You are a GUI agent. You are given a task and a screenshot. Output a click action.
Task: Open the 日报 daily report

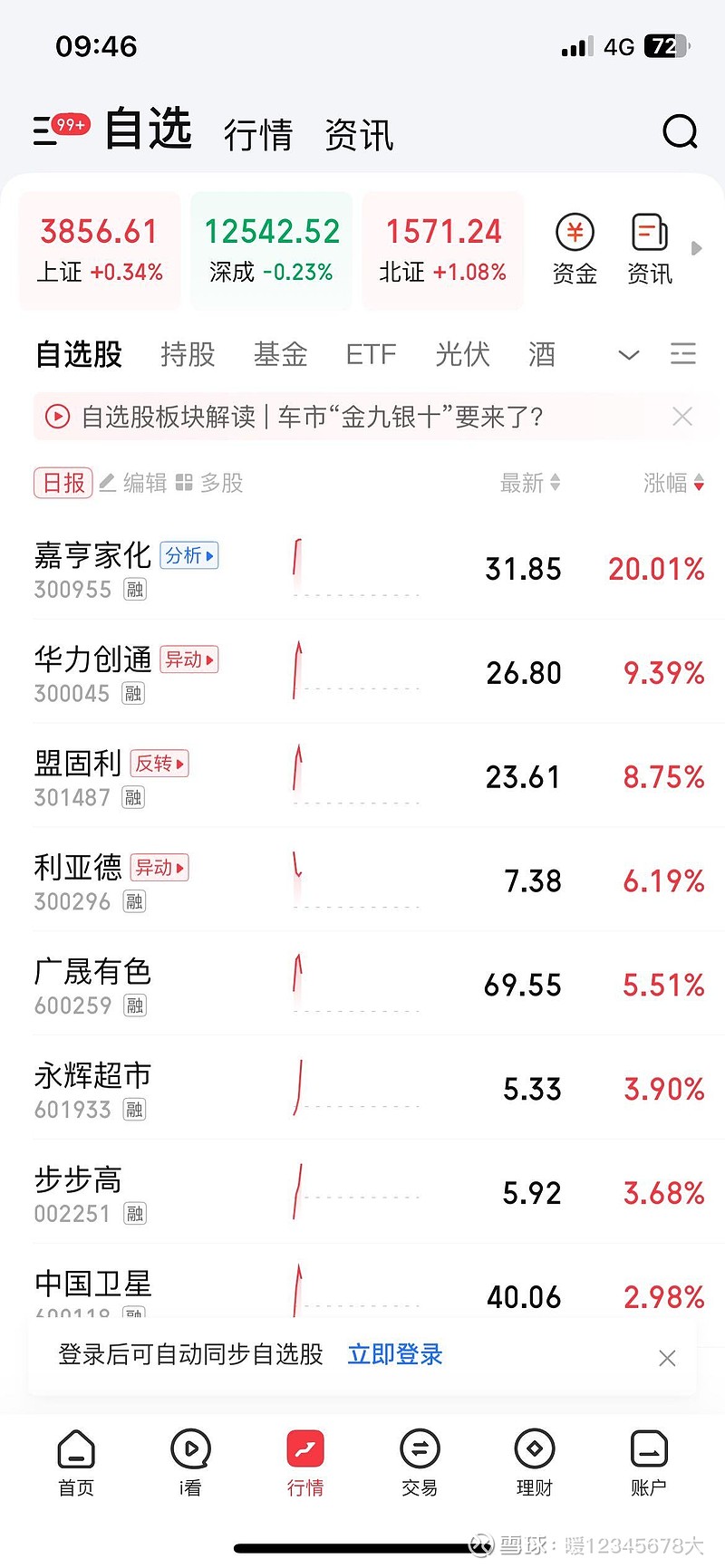point(63,483)
